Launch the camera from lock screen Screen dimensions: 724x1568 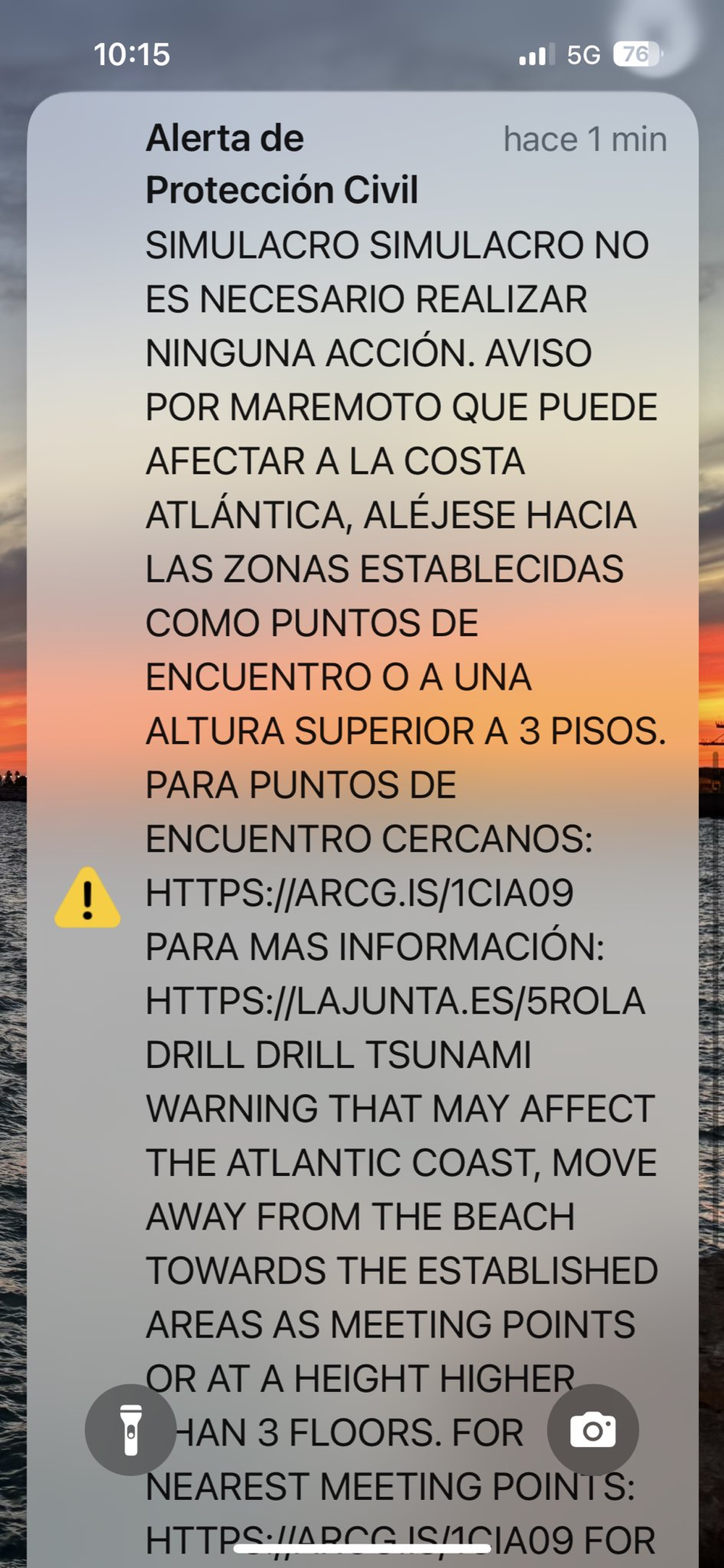point(592,1430)
